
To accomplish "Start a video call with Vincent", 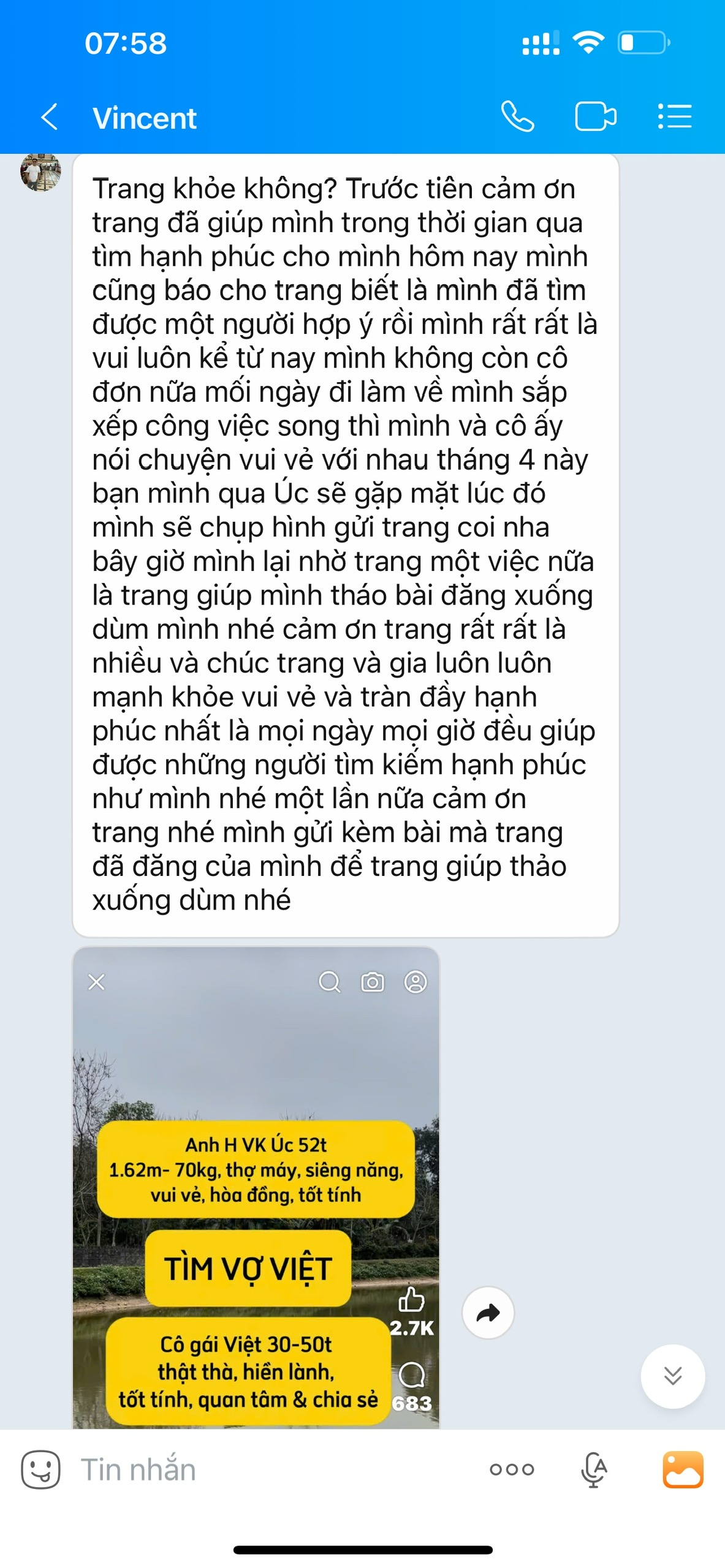I will coord(595,116).
